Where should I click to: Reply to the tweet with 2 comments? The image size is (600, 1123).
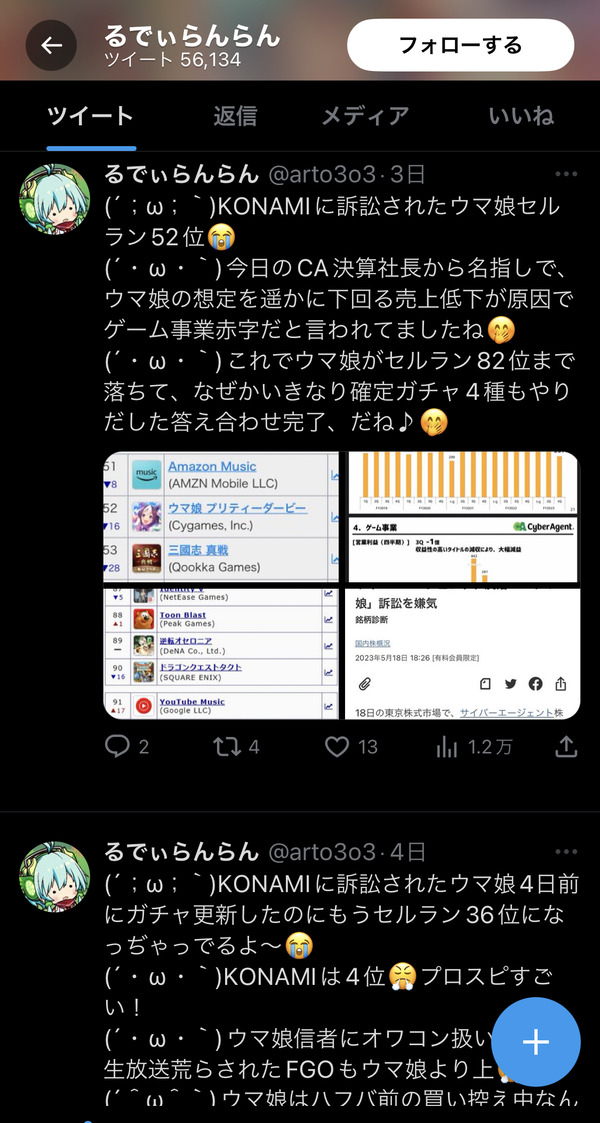(127, 748)
